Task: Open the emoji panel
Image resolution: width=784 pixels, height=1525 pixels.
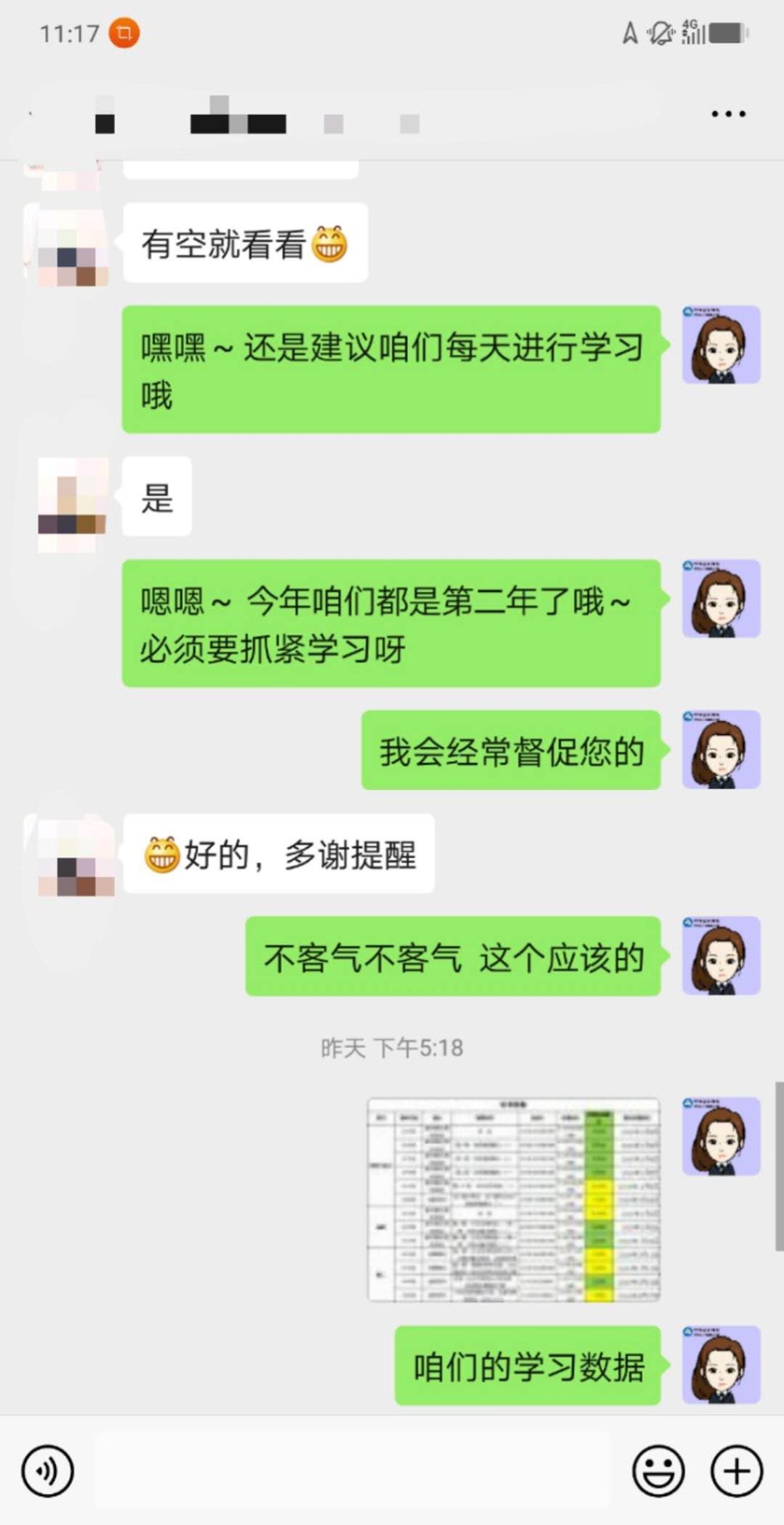Action: 661,1470
